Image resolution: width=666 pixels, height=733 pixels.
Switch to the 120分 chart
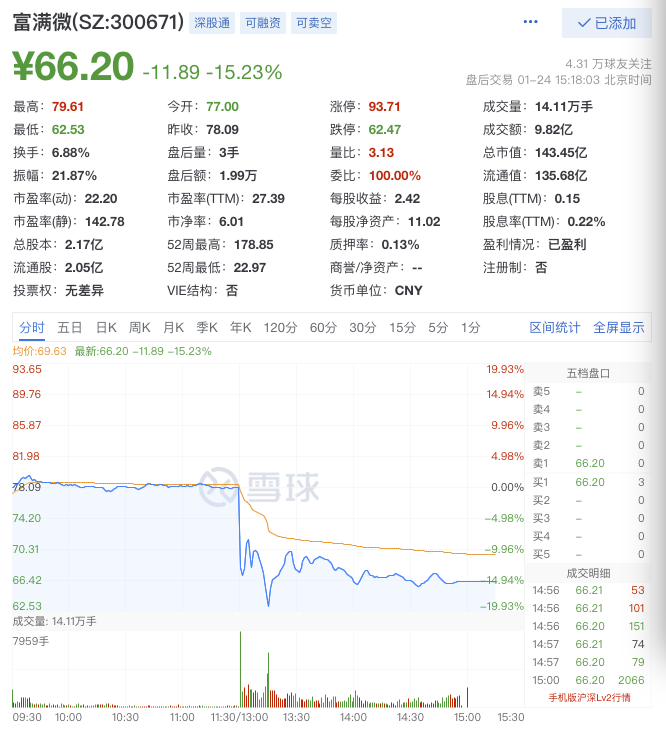point(280,327)
